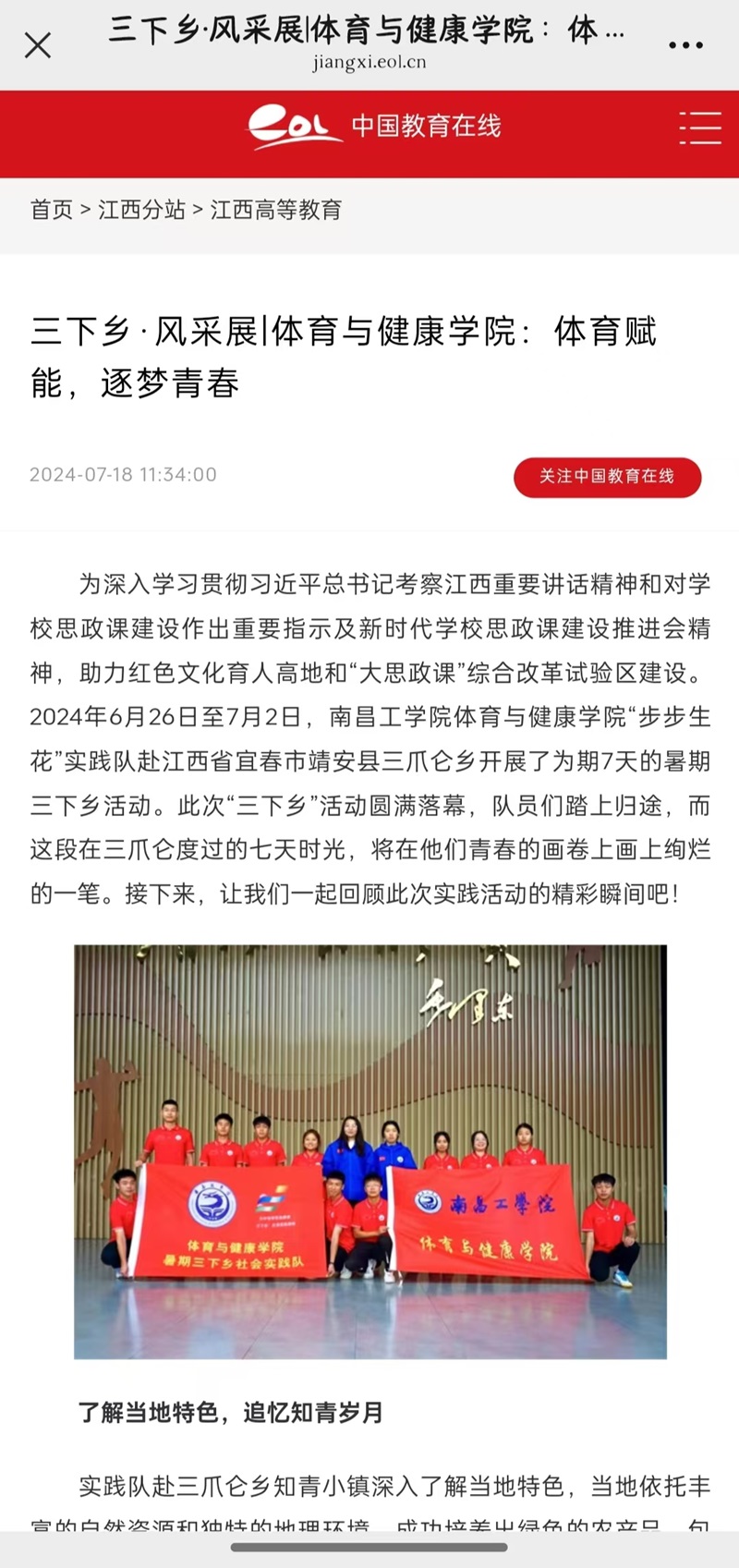Open 江西高等教育 breadcrumb link
739x1568 pixels.
click(276, 210)
